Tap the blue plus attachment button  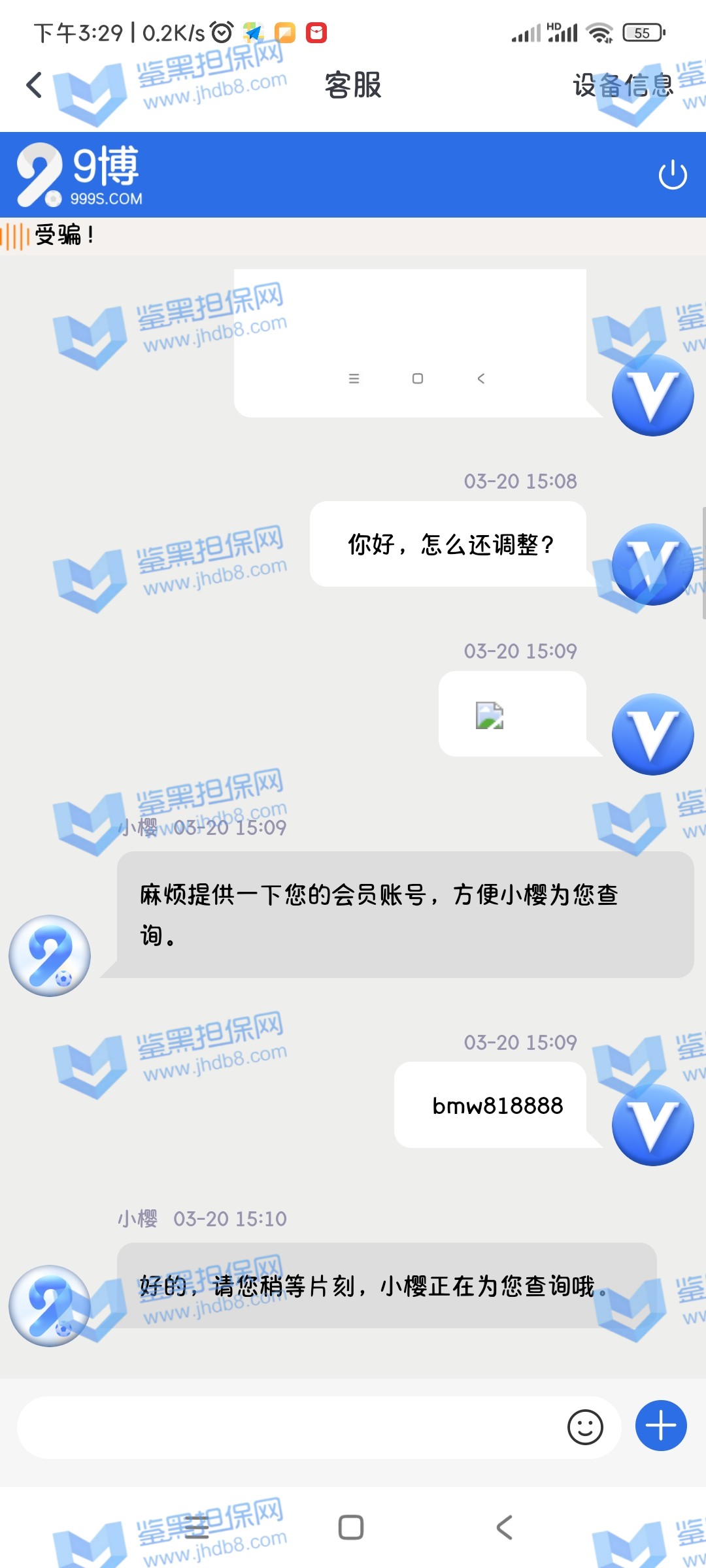click(x=660, y=1426)
